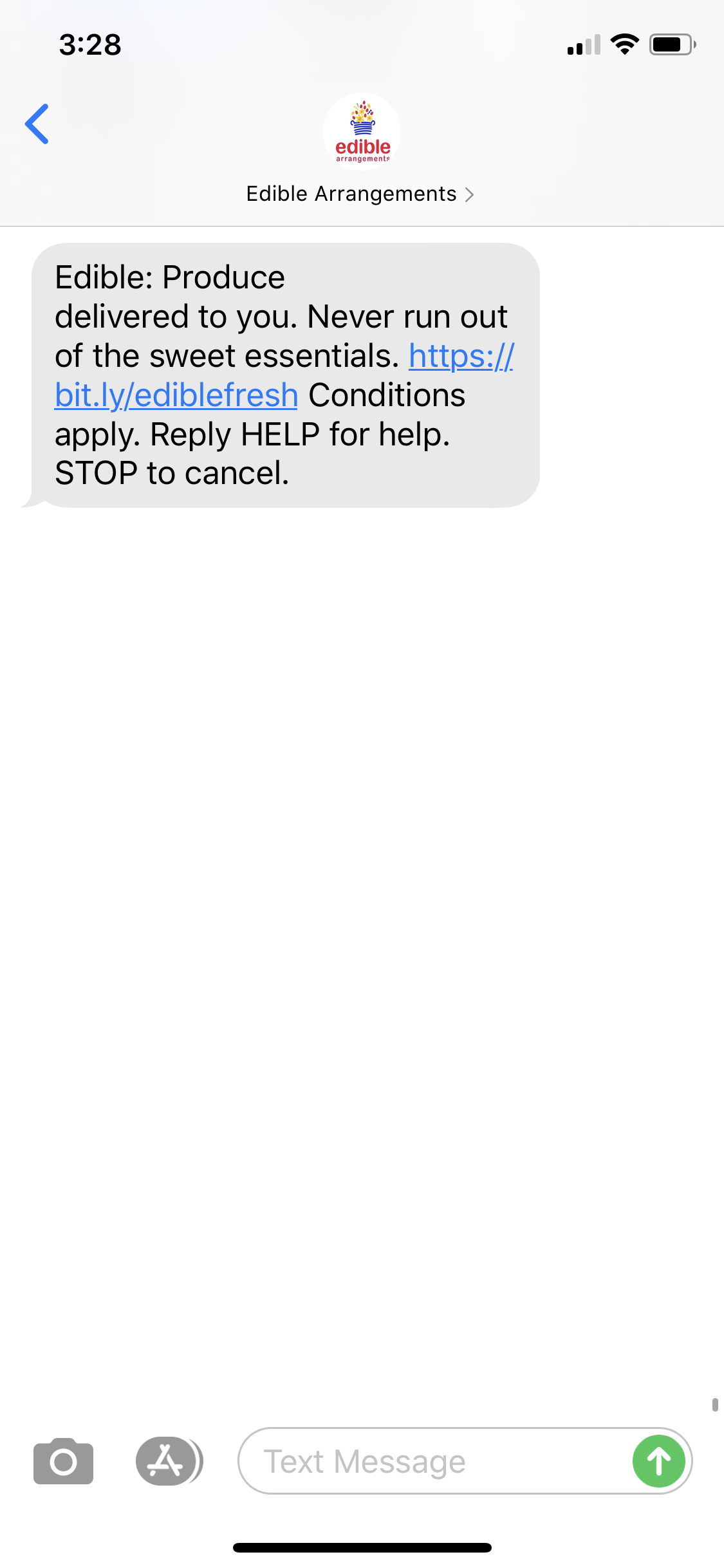Image resolution: width=724 pixels, height=1568 pixels.
Task: Tap the Wi-Fi indicator in status bar
Action: point(623,44)
